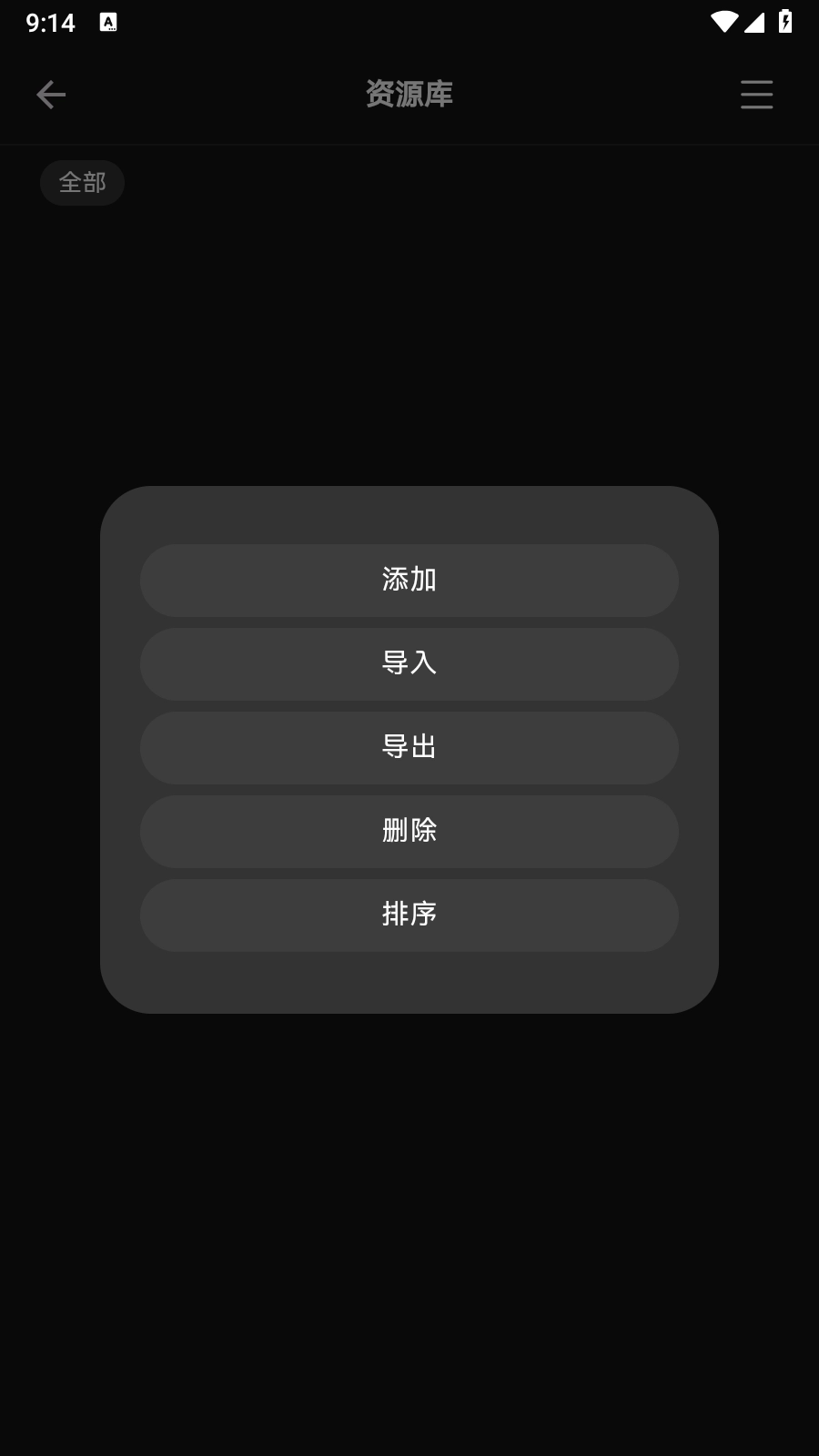819x1456 pixels.
Task: Activate the 全部 category pill
Action: pyautogui.click(x=82, y=182)
